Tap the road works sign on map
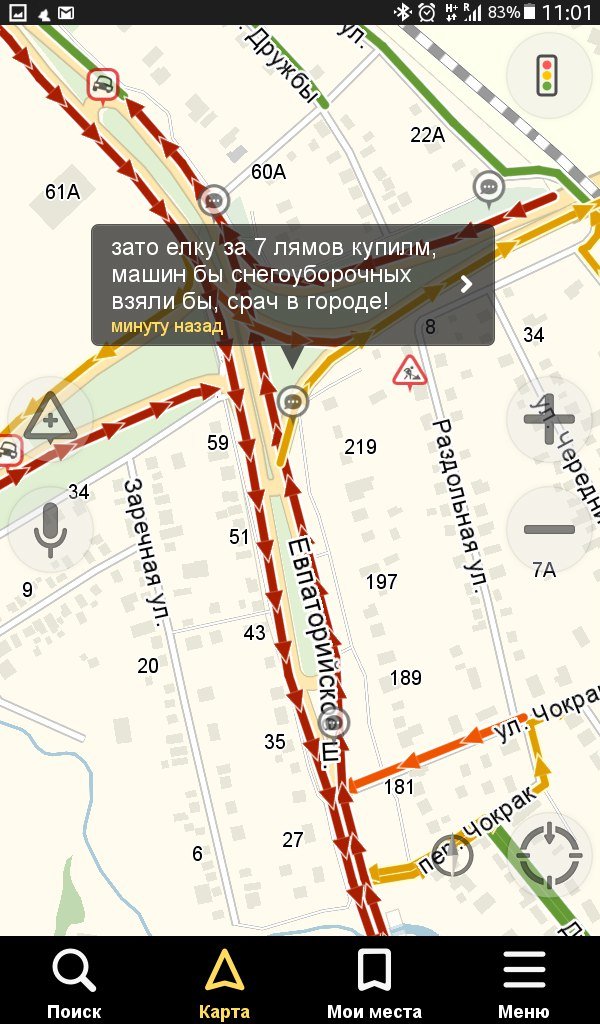 click(410, 370)
